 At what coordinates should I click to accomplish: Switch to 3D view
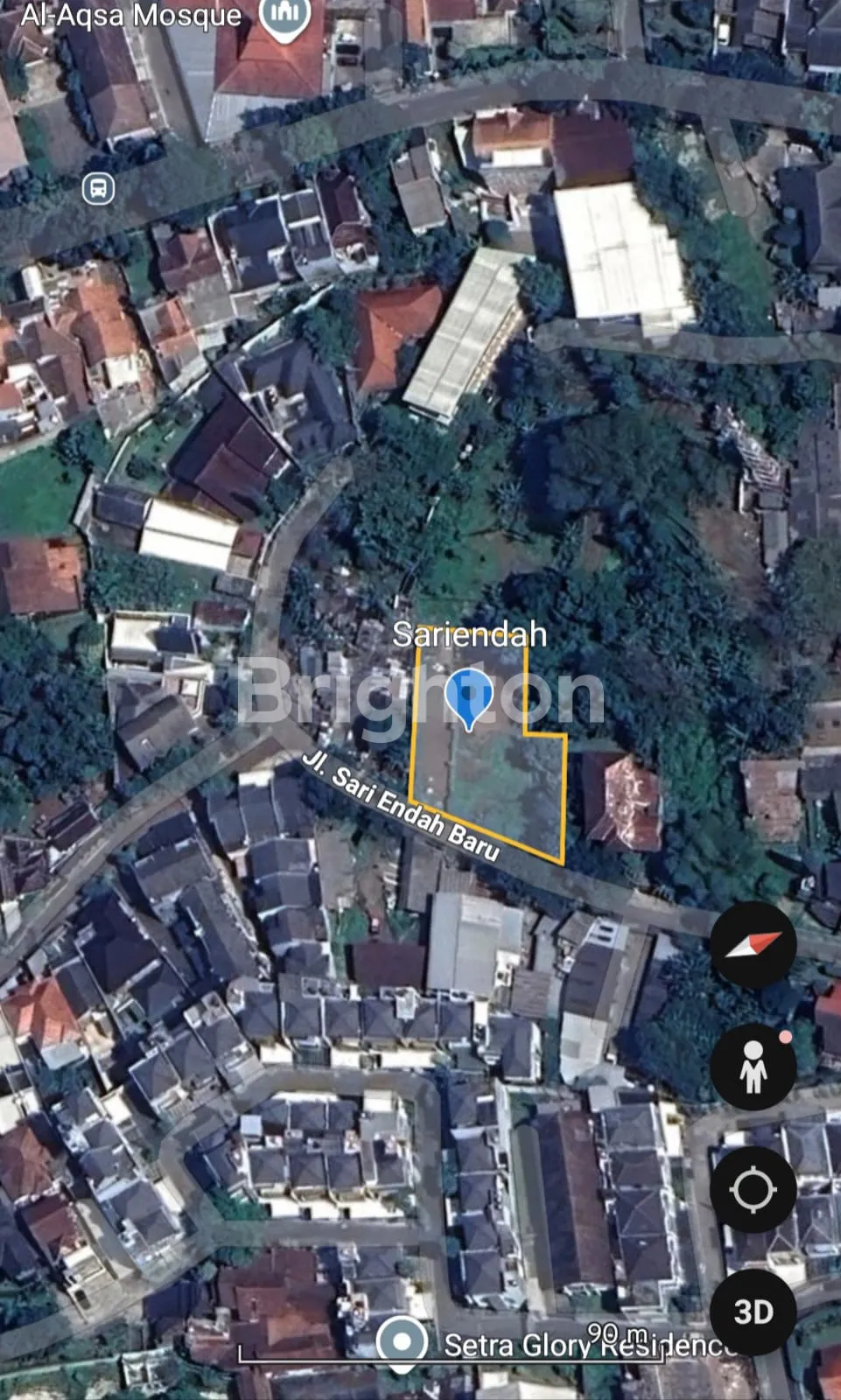tap(753, 1312)
